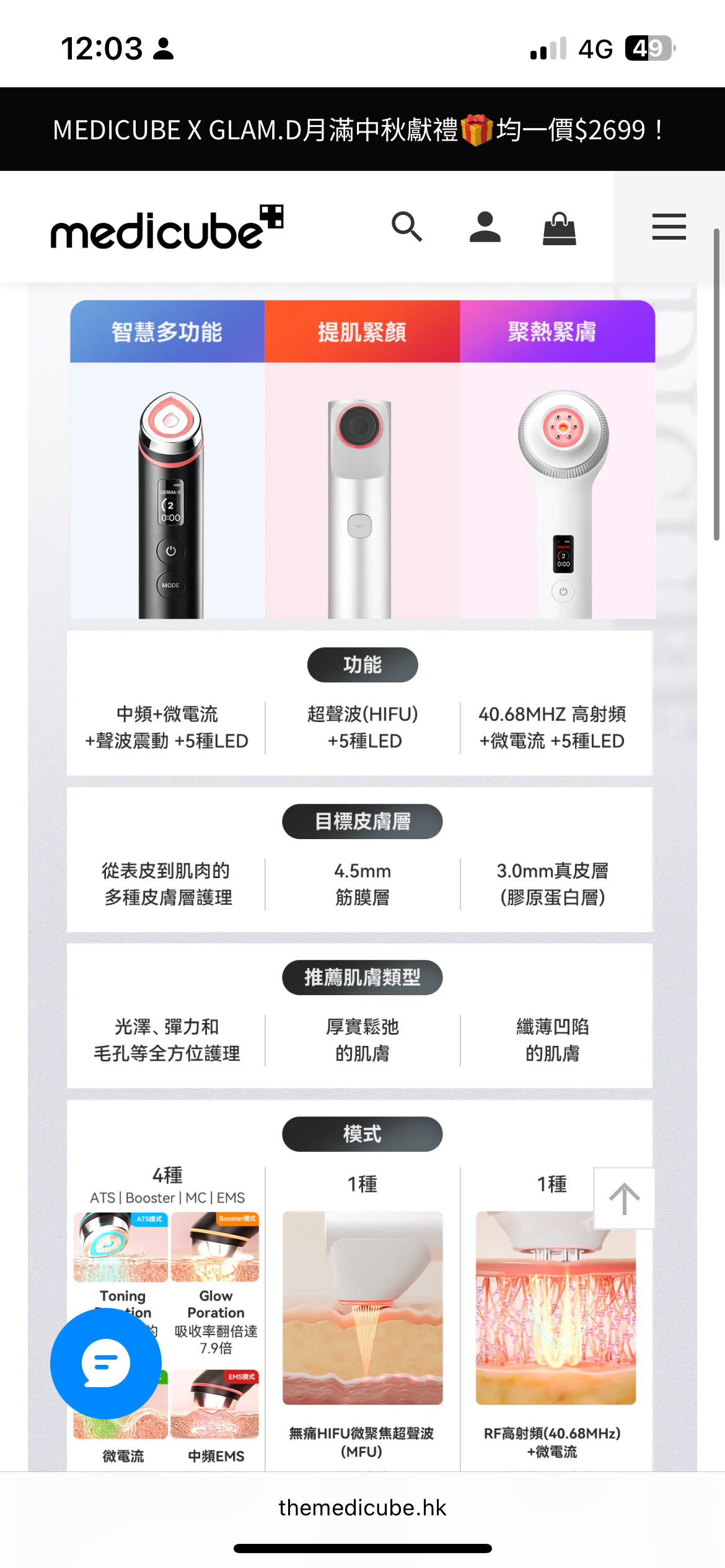
Task: Open the mid-autumn $2699 promo banner
Action: click(x=362, y=129)
